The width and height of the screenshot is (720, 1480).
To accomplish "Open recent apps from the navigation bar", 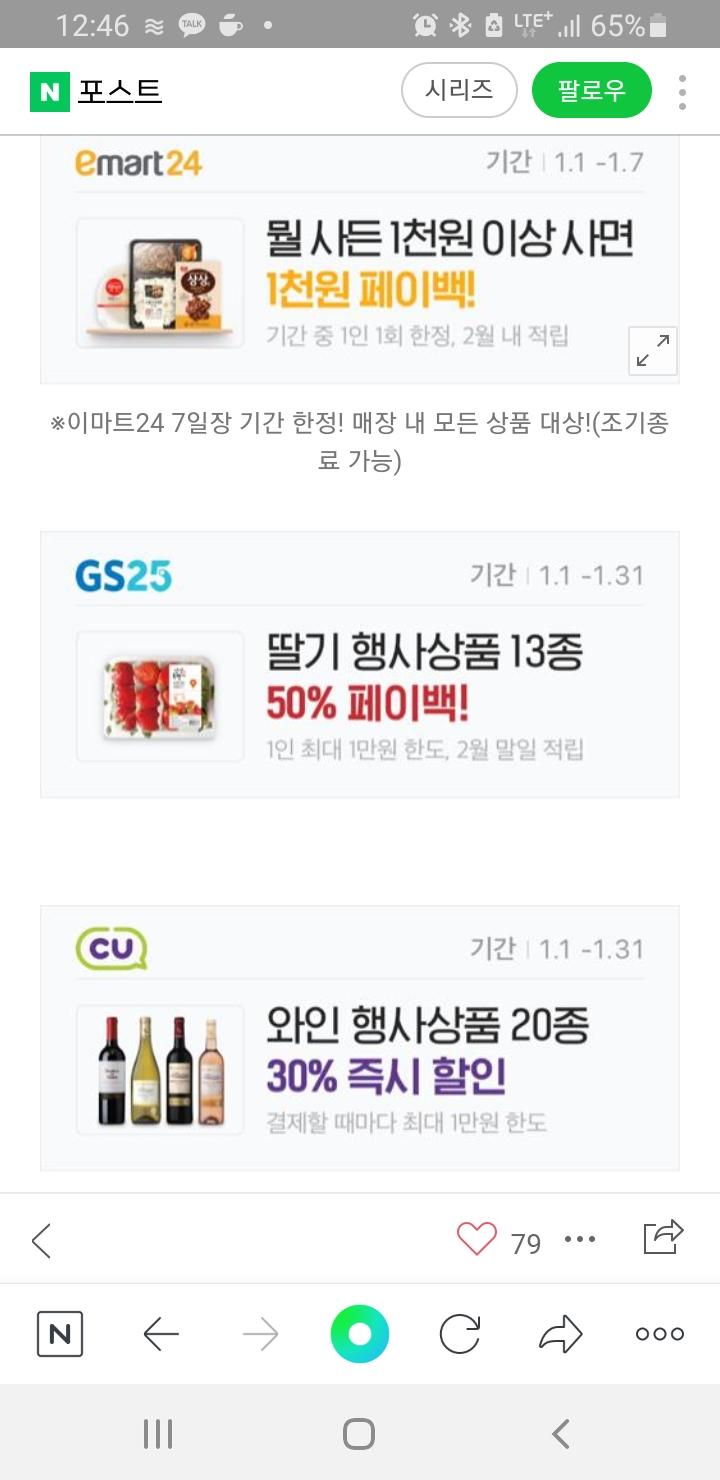I will [x=158, y=1434].
